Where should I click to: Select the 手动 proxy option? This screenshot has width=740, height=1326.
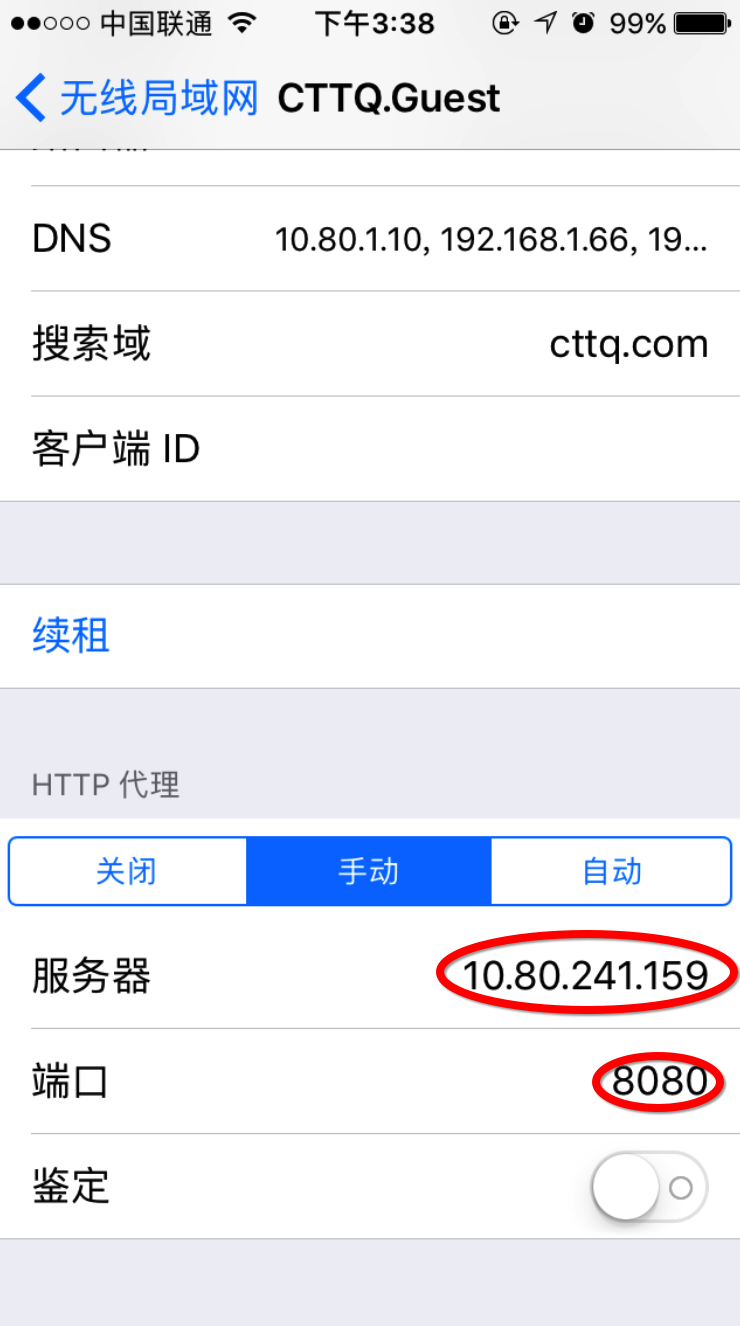368,871
